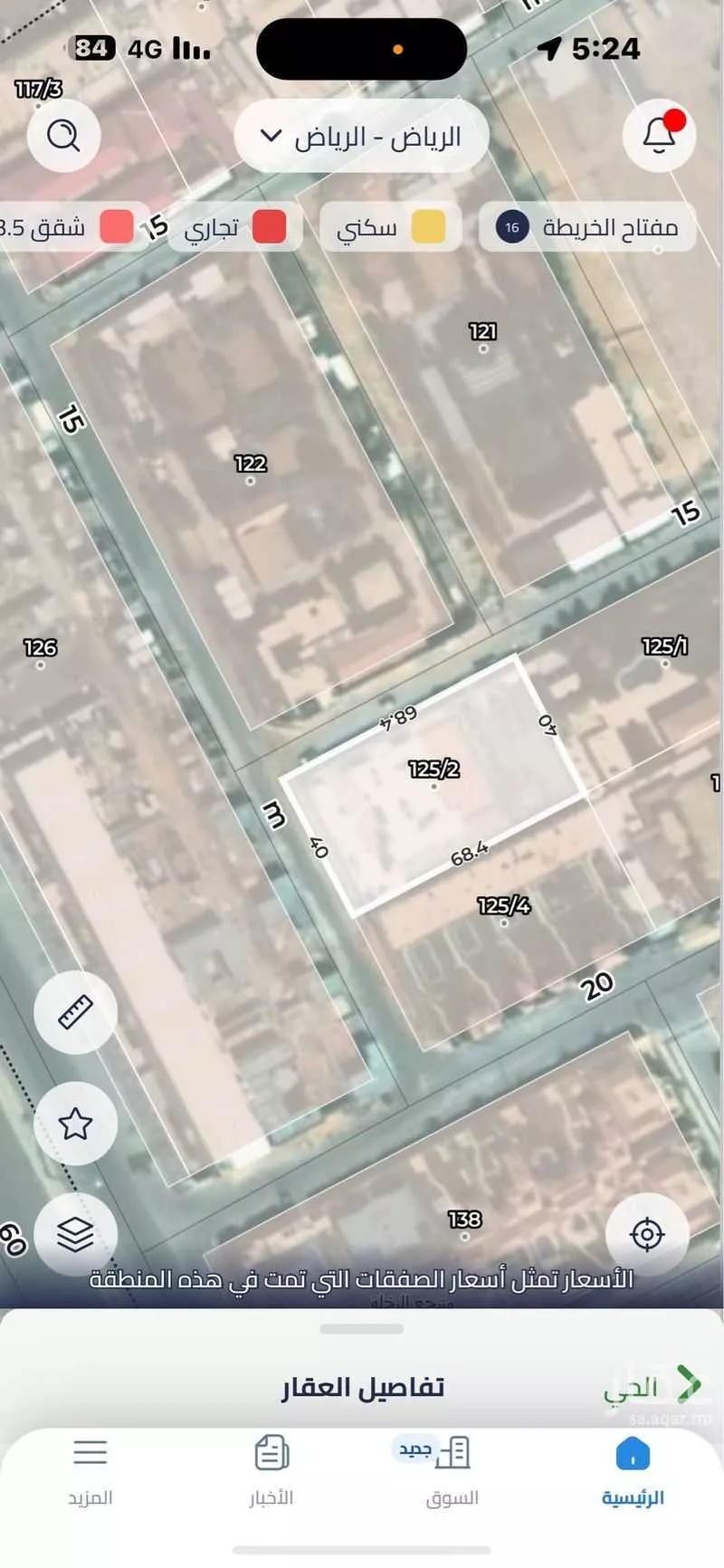Open the ruler measuring tool

click(75, 1012)
